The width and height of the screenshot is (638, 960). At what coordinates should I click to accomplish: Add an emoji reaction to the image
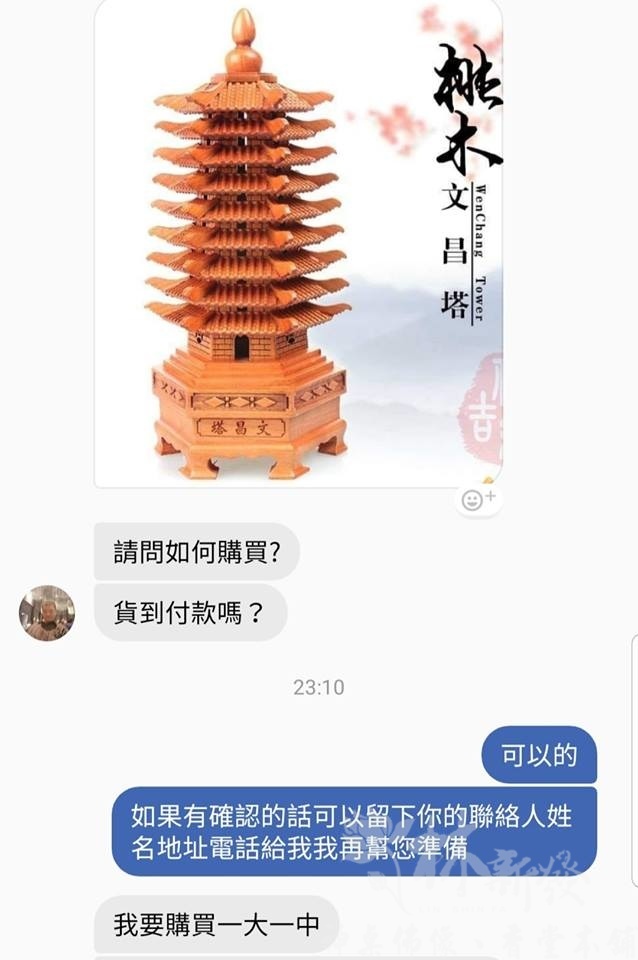point(478,499)
